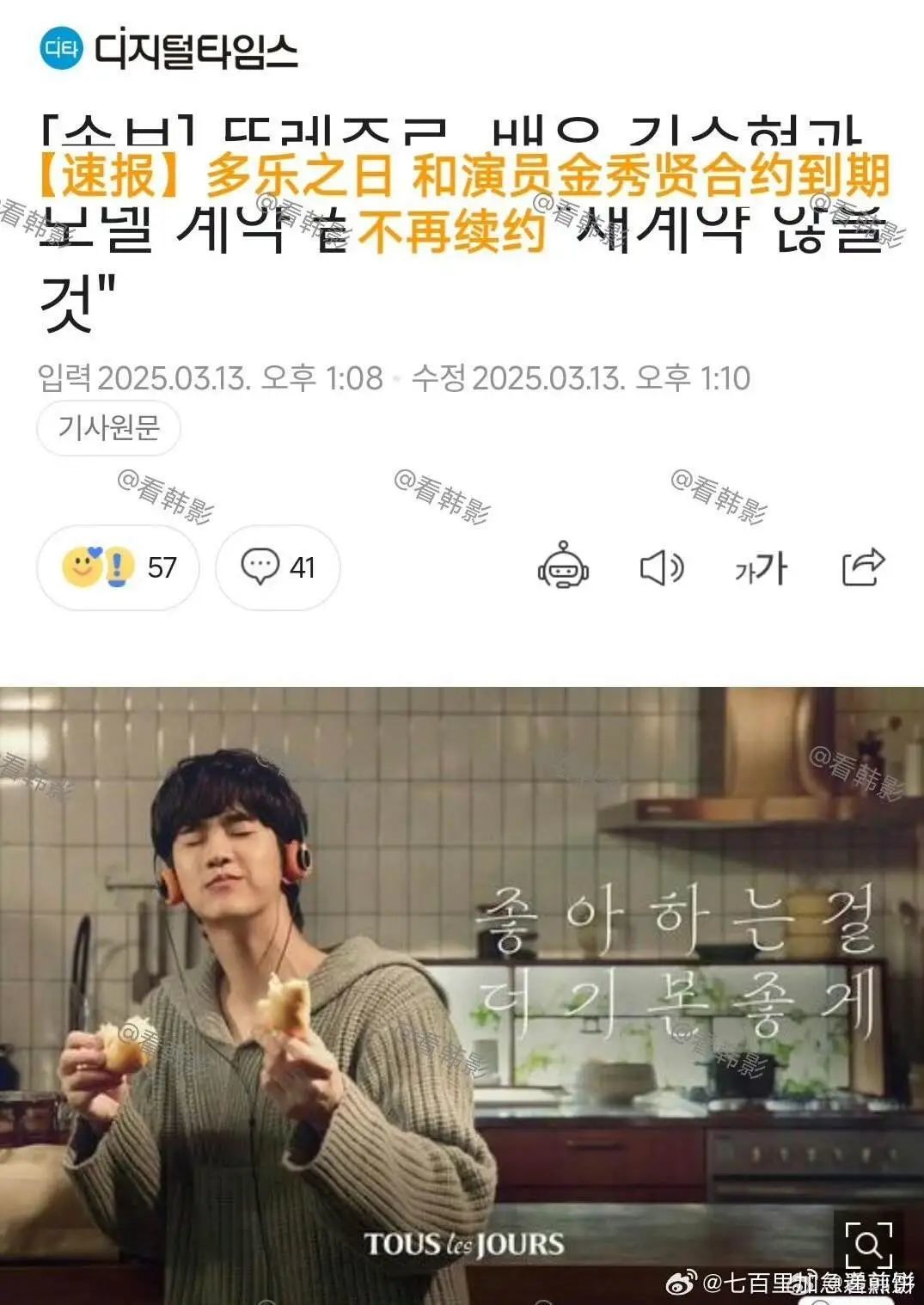This screenshot has width=924, height=1305.
Task: Listen to the article with speaker icon
Action: pyautogui.click(x=661, y=567)
